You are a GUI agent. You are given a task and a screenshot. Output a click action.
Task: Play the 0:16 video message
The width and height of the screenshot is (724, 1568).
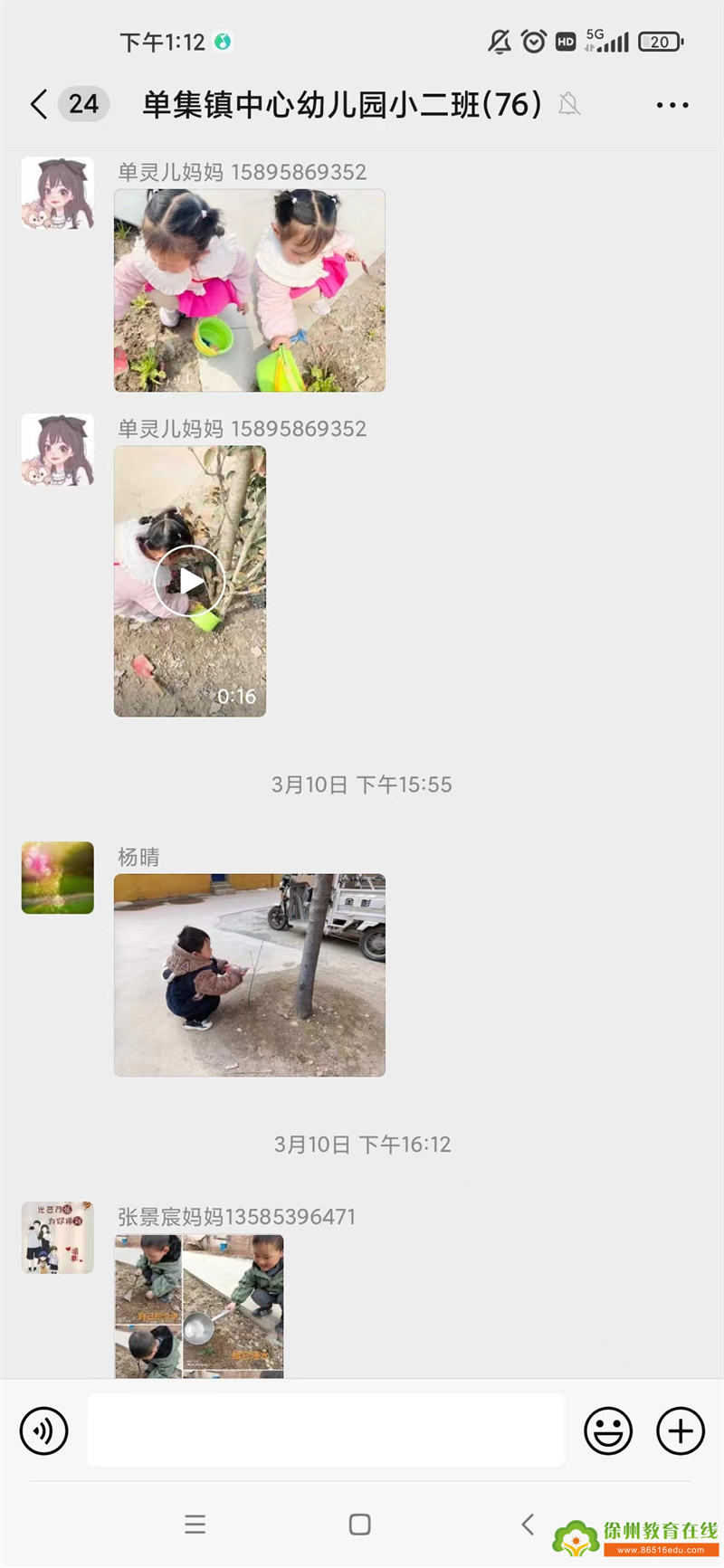[189, 581]
